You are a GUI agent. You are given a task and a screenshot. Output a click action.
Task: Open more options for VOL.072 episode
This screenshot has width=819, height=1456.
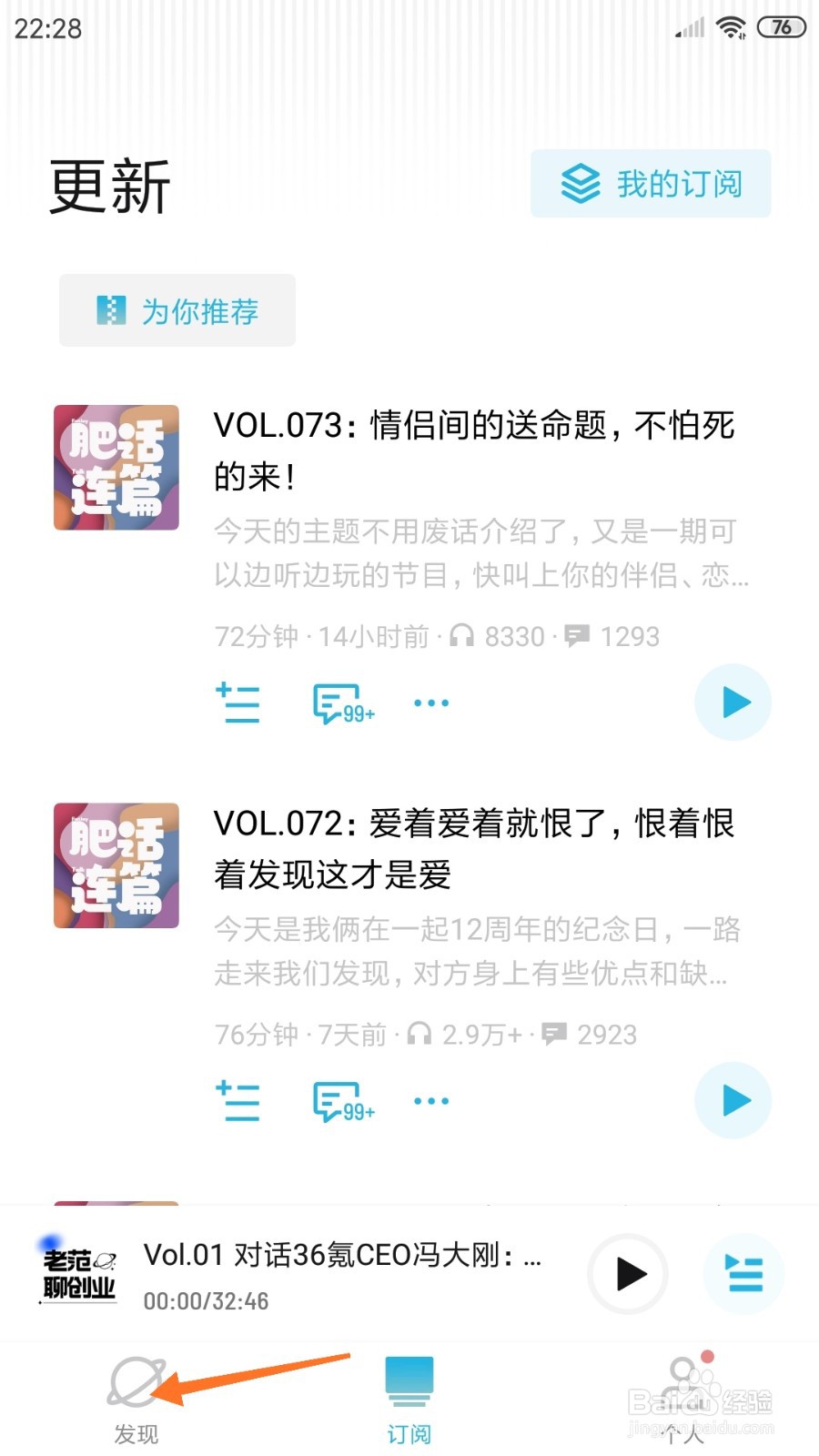pyautogui.click(x=430, y=1100)
